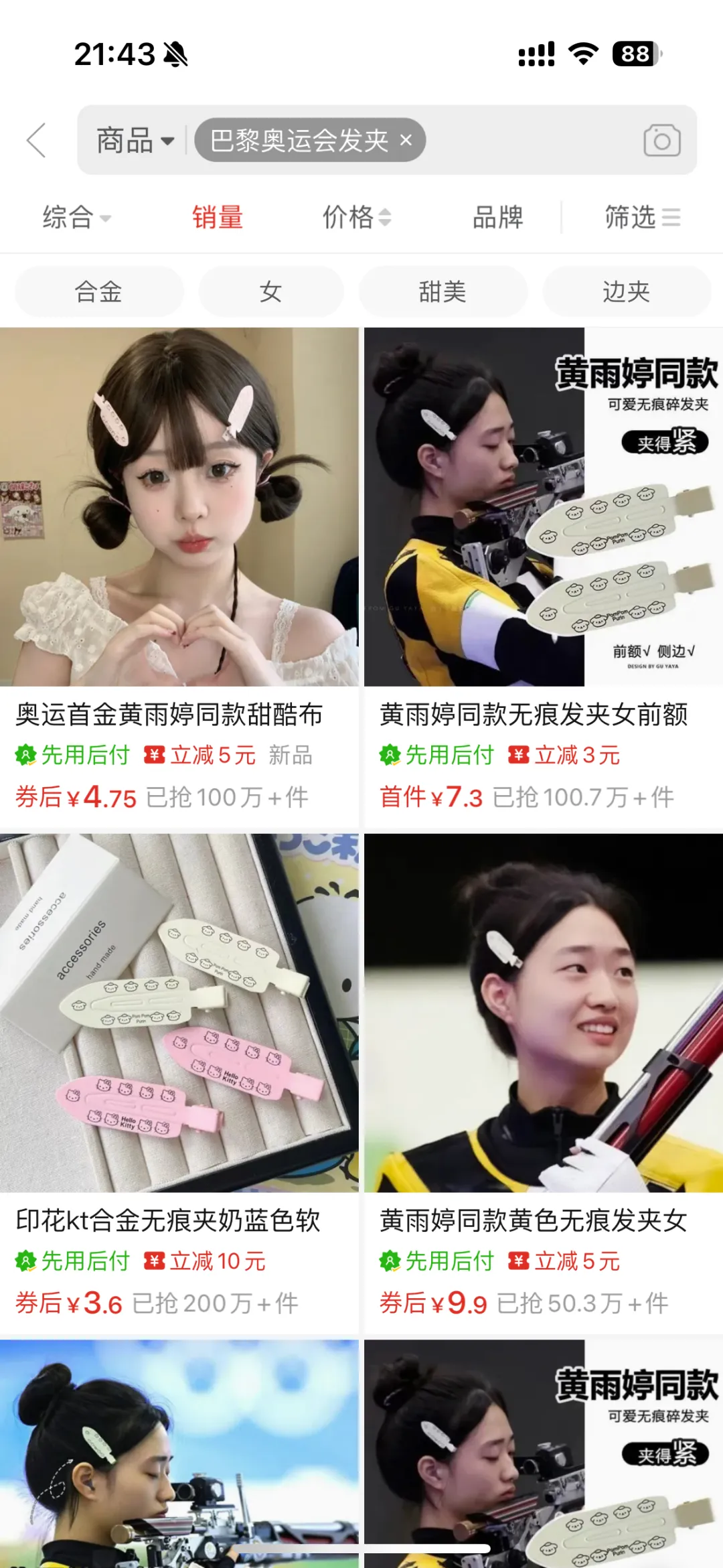The image size is (723, 1568).
Task: Go back using the back arrow
Action: pos(37,140)
